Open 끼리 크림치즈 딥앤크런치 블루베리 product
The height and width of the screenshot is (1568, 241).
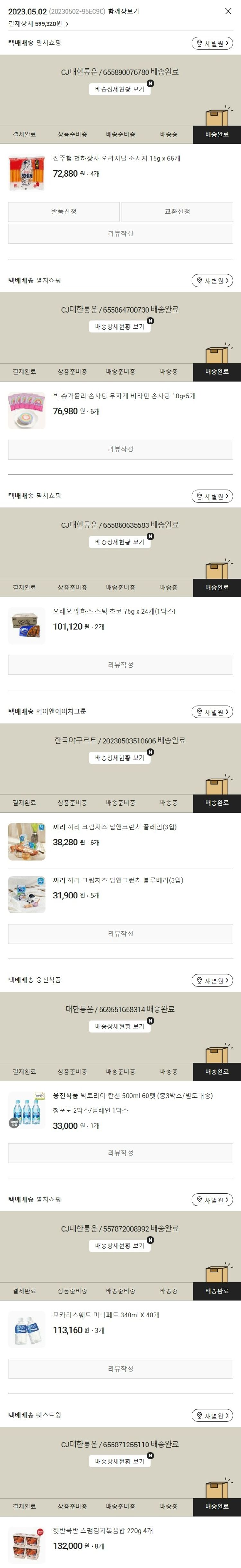coord(118,880)
